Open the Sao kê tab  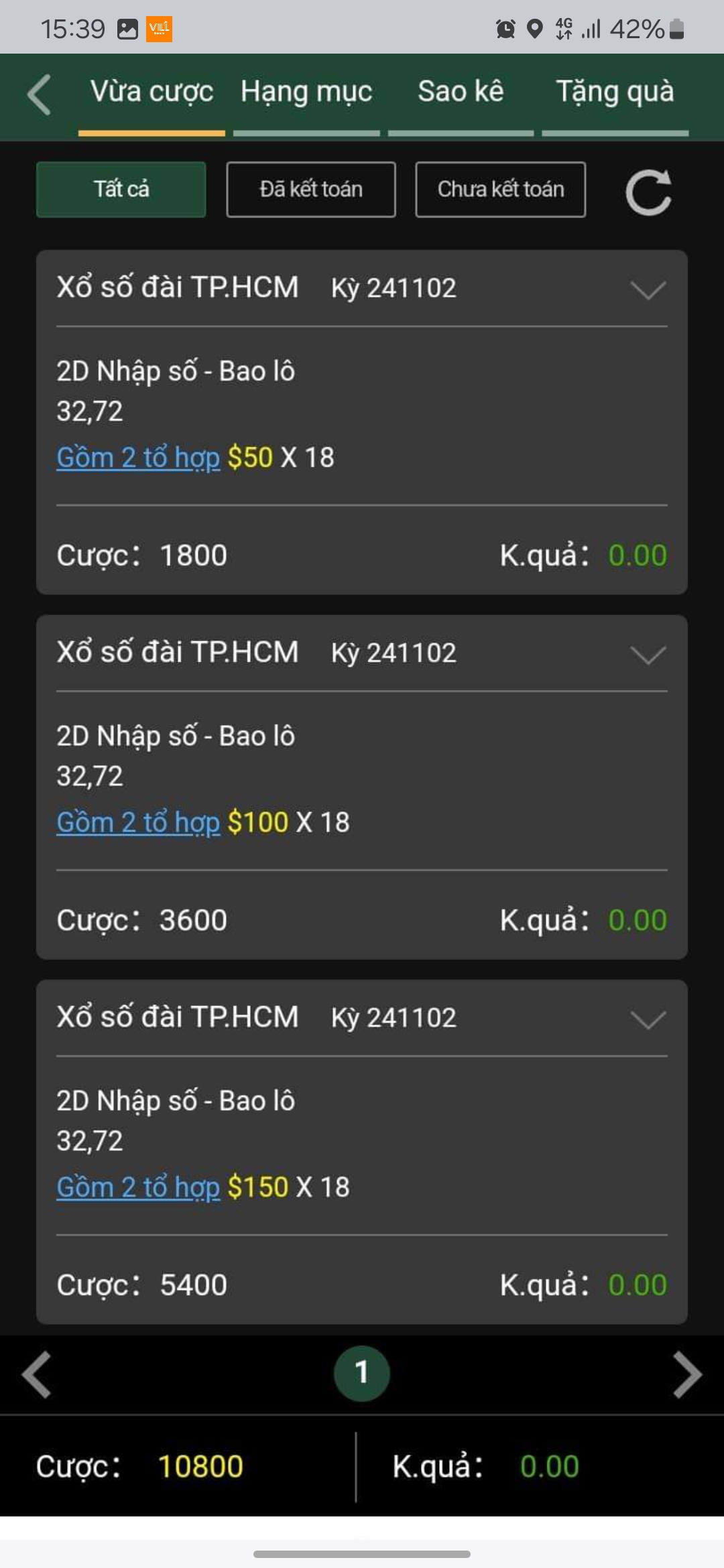point(461,92)
